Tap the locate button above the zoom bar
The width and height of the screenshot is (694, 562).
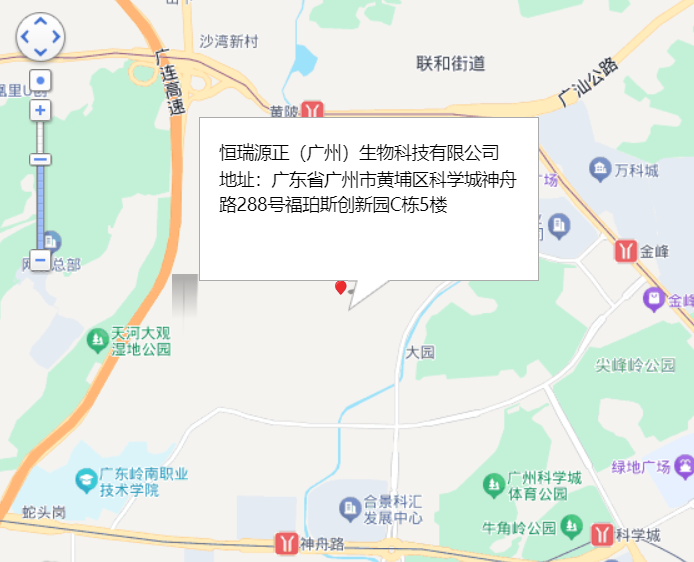click(40, 81)
